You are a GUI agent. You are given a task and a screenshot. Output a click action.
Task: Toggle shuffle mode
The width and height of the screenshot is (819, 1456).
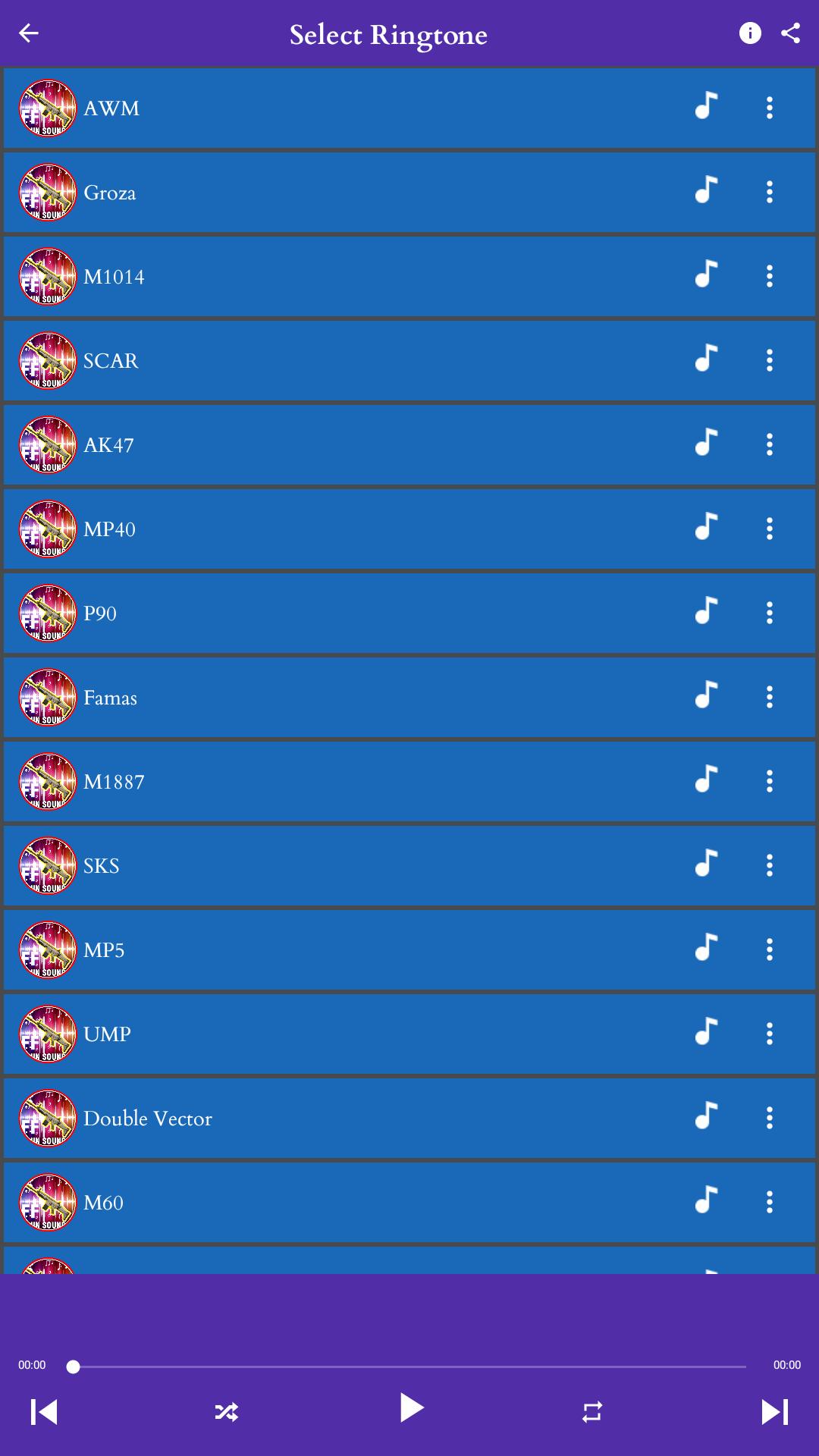pos(226,1412)
